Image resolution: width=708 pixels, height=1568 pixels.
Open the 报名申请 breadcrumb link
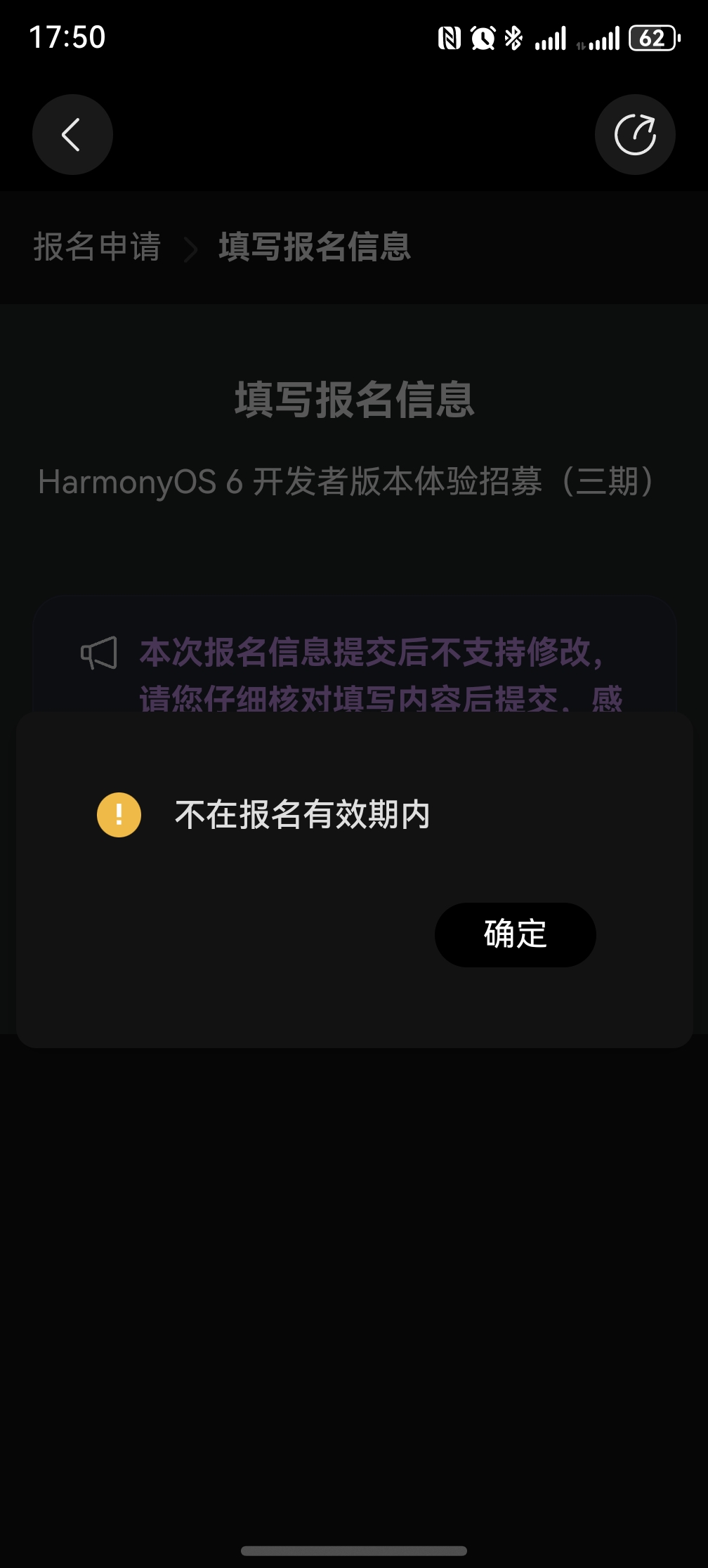[98, 248]
